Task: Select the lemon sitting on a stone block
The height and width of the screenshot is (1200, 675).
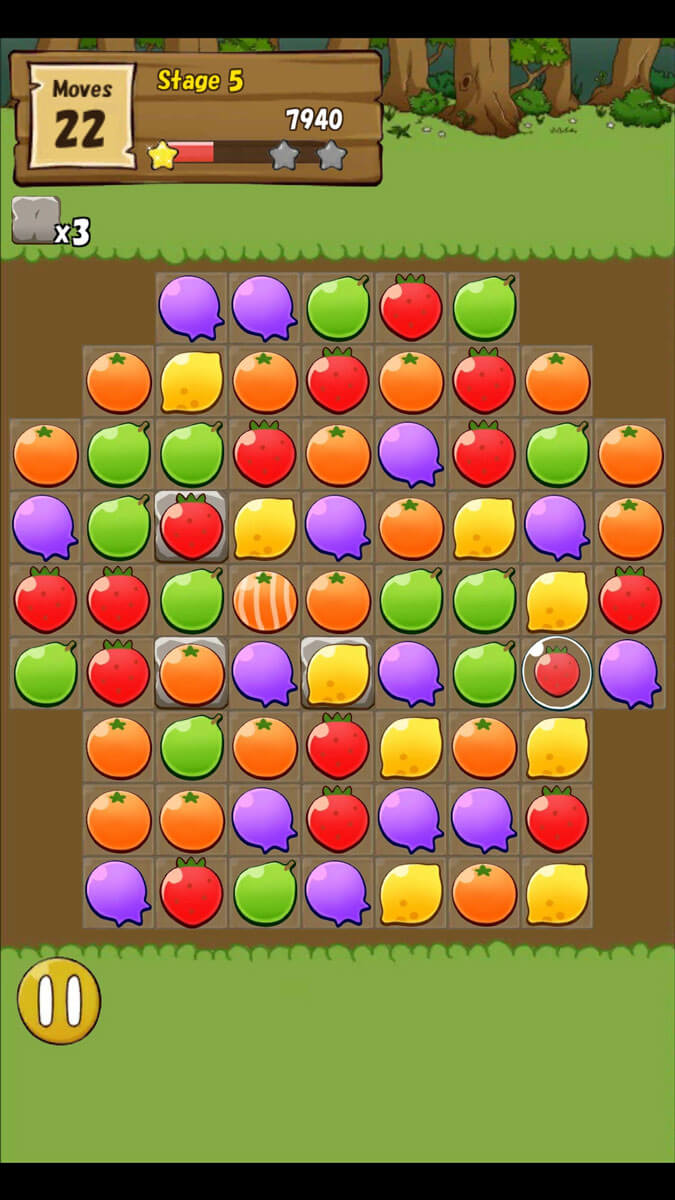Action: 338,673
